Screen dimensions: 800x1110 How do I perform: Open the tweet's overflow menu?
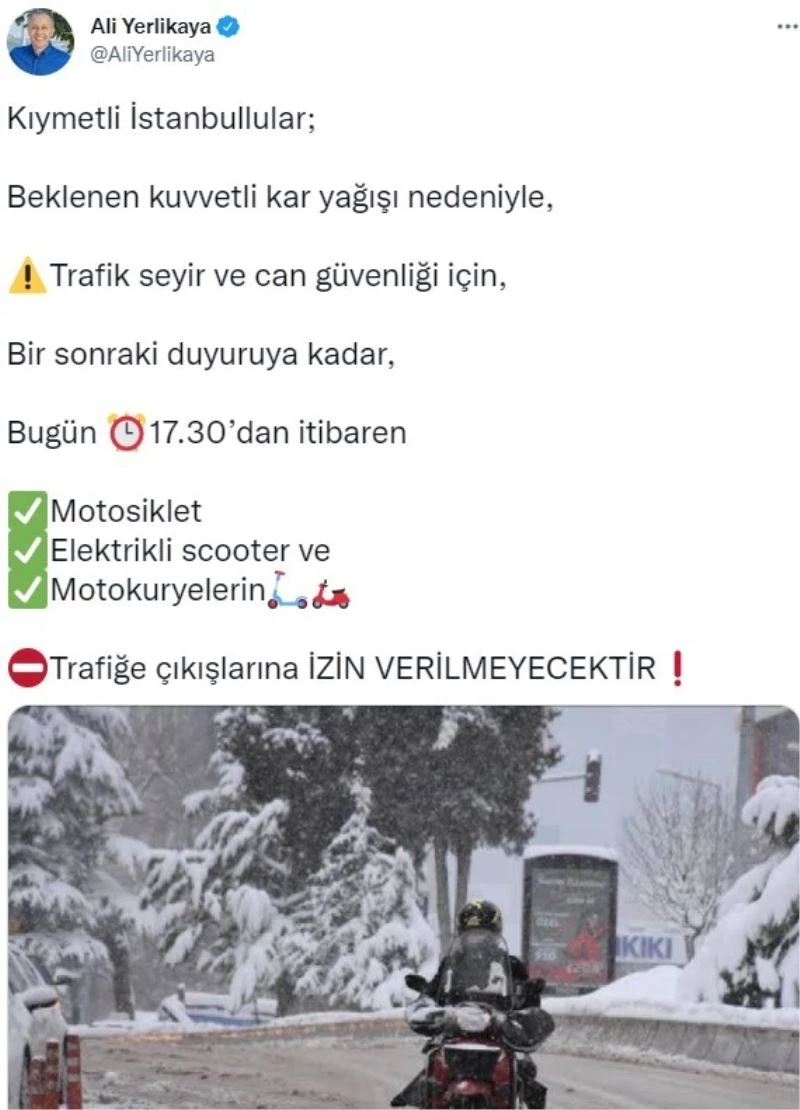[x=787, y=28]
